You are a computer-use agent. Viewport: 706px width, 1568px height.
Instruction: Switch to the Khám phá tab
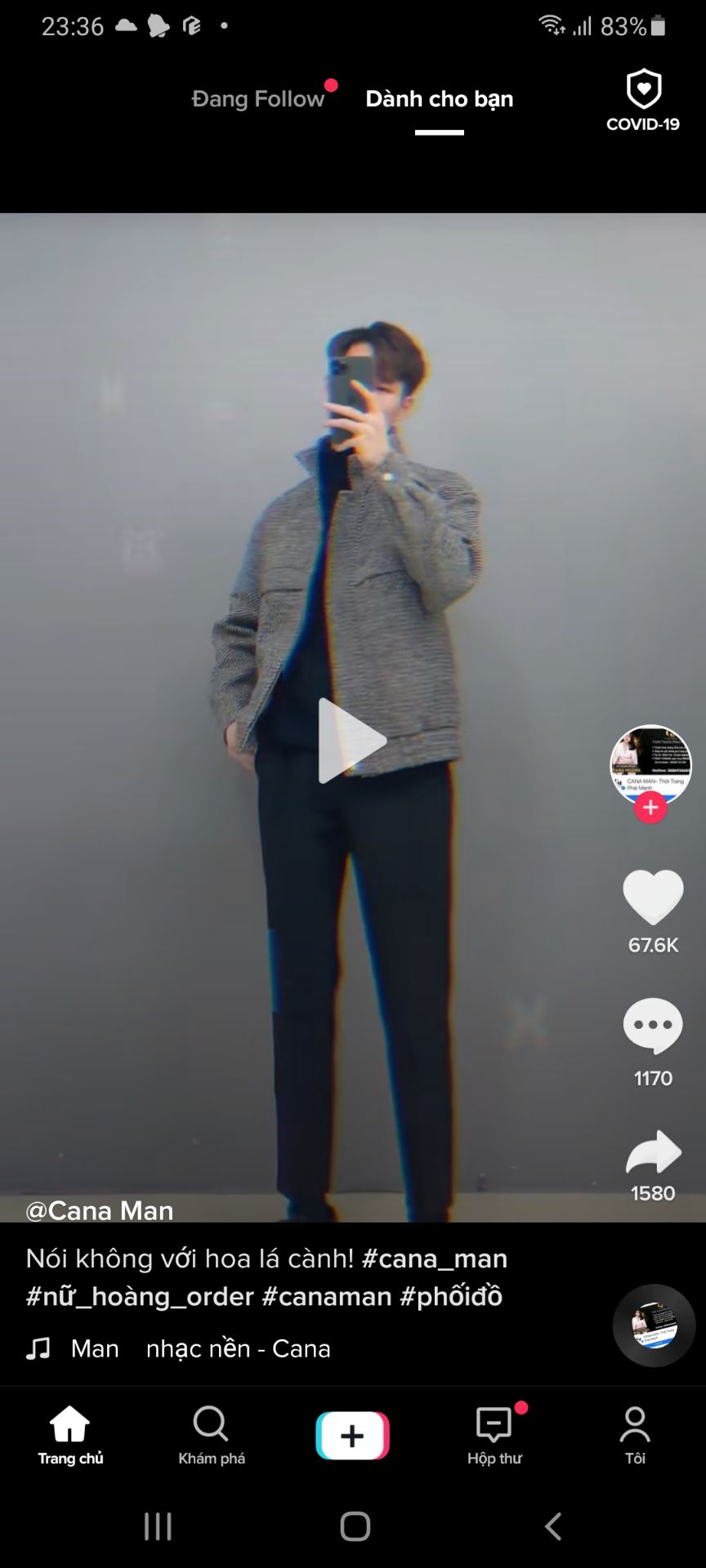coord(212,1435)
